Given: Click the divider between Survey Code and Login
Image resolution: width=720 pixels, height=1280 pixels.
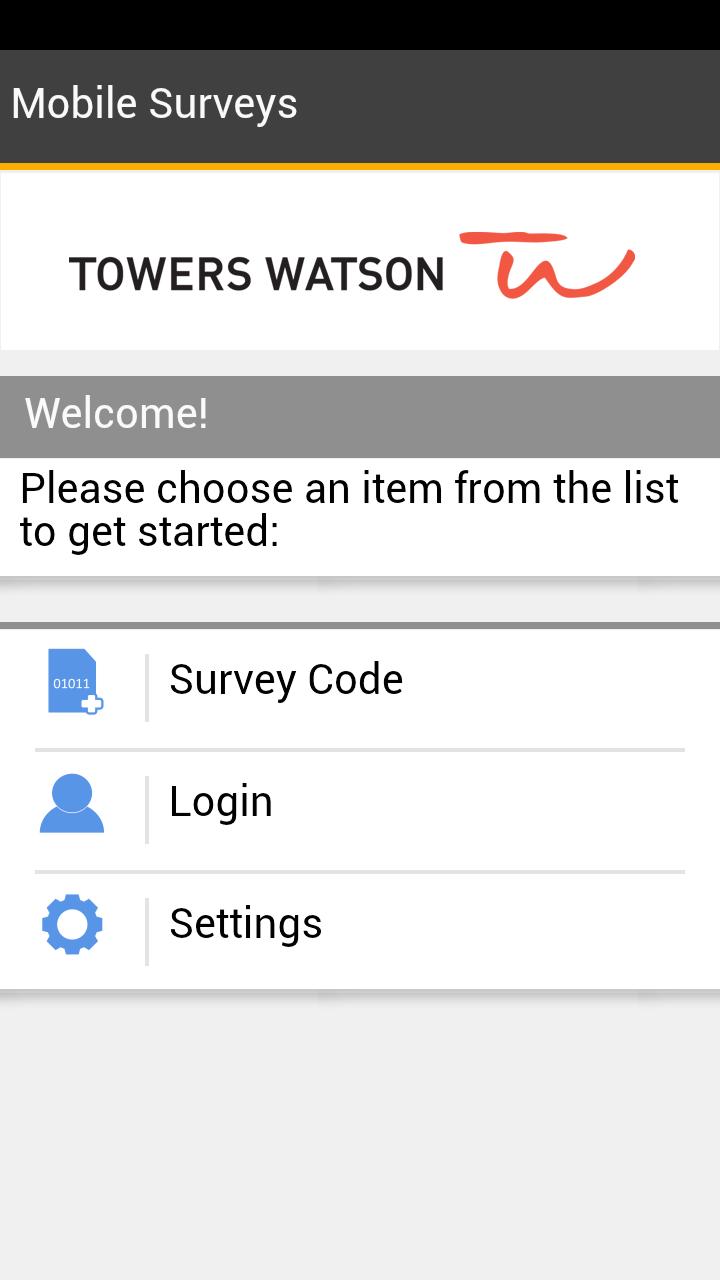Looking at the screenshot, I should tap(360, 746).
